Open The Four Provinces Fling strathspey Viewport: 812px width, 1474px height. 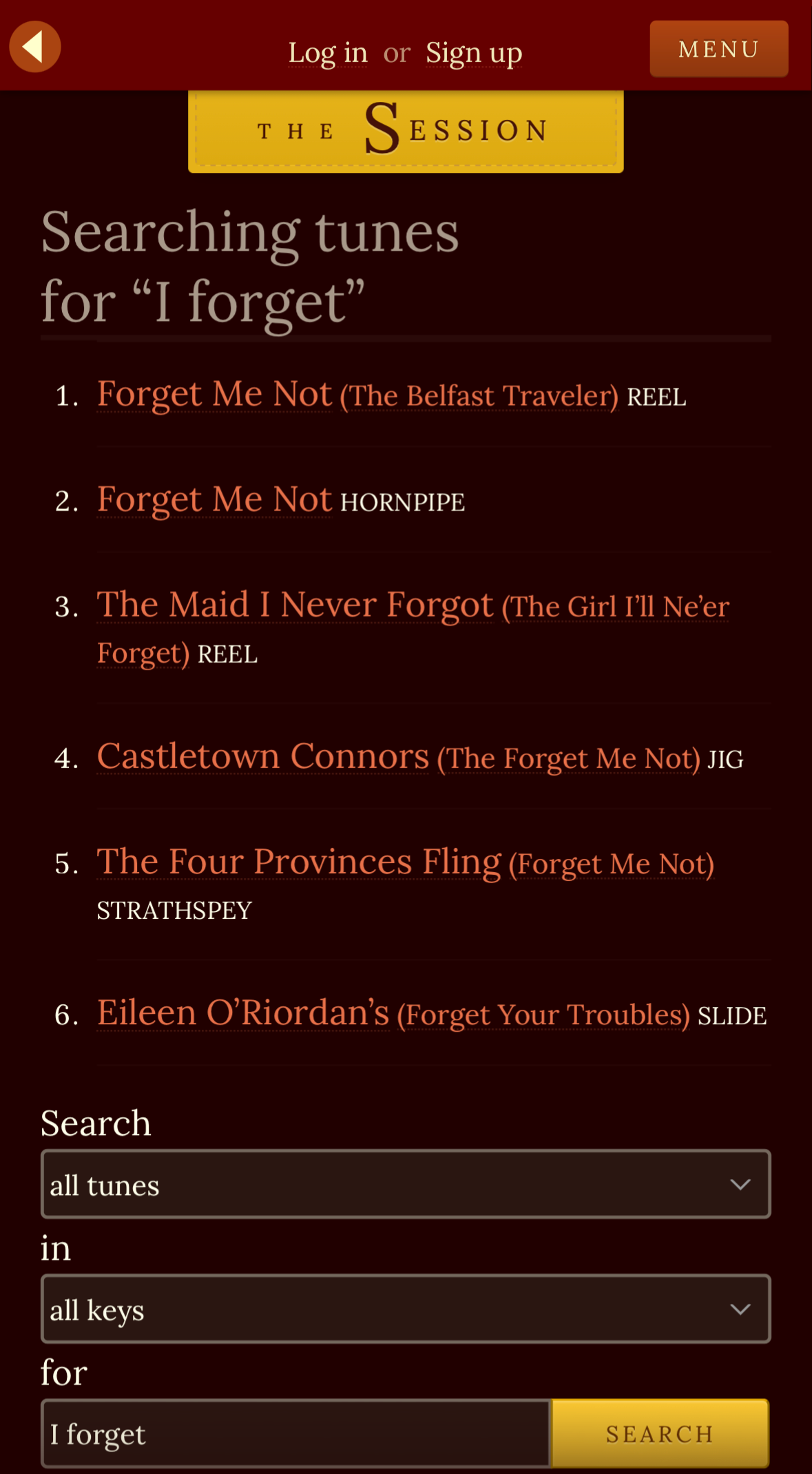[405, 862]
